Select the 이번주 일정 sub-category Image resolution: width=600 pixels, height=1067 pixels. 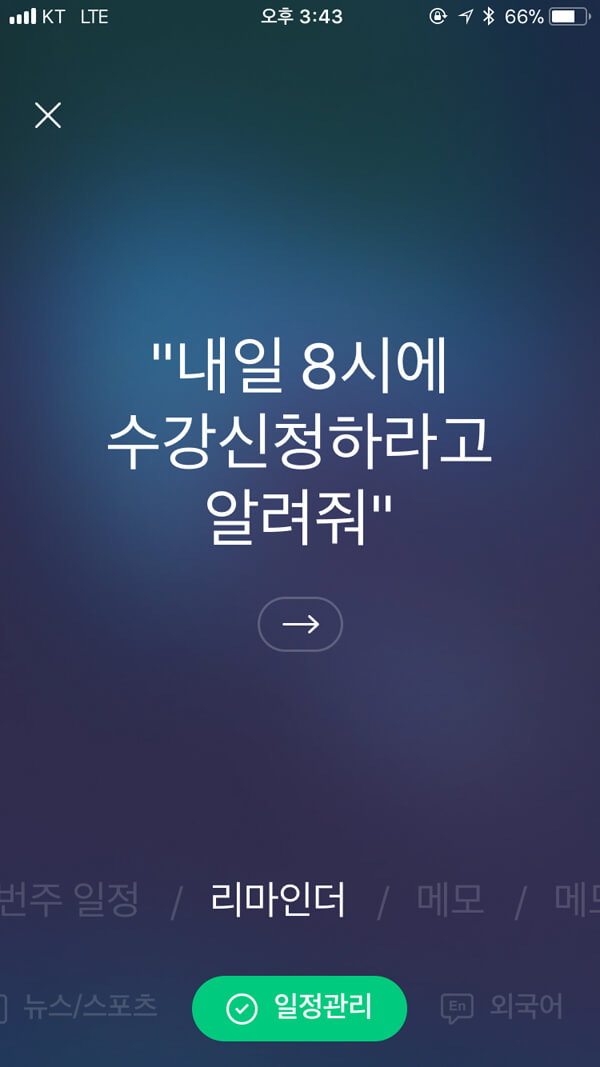(69, 900)
